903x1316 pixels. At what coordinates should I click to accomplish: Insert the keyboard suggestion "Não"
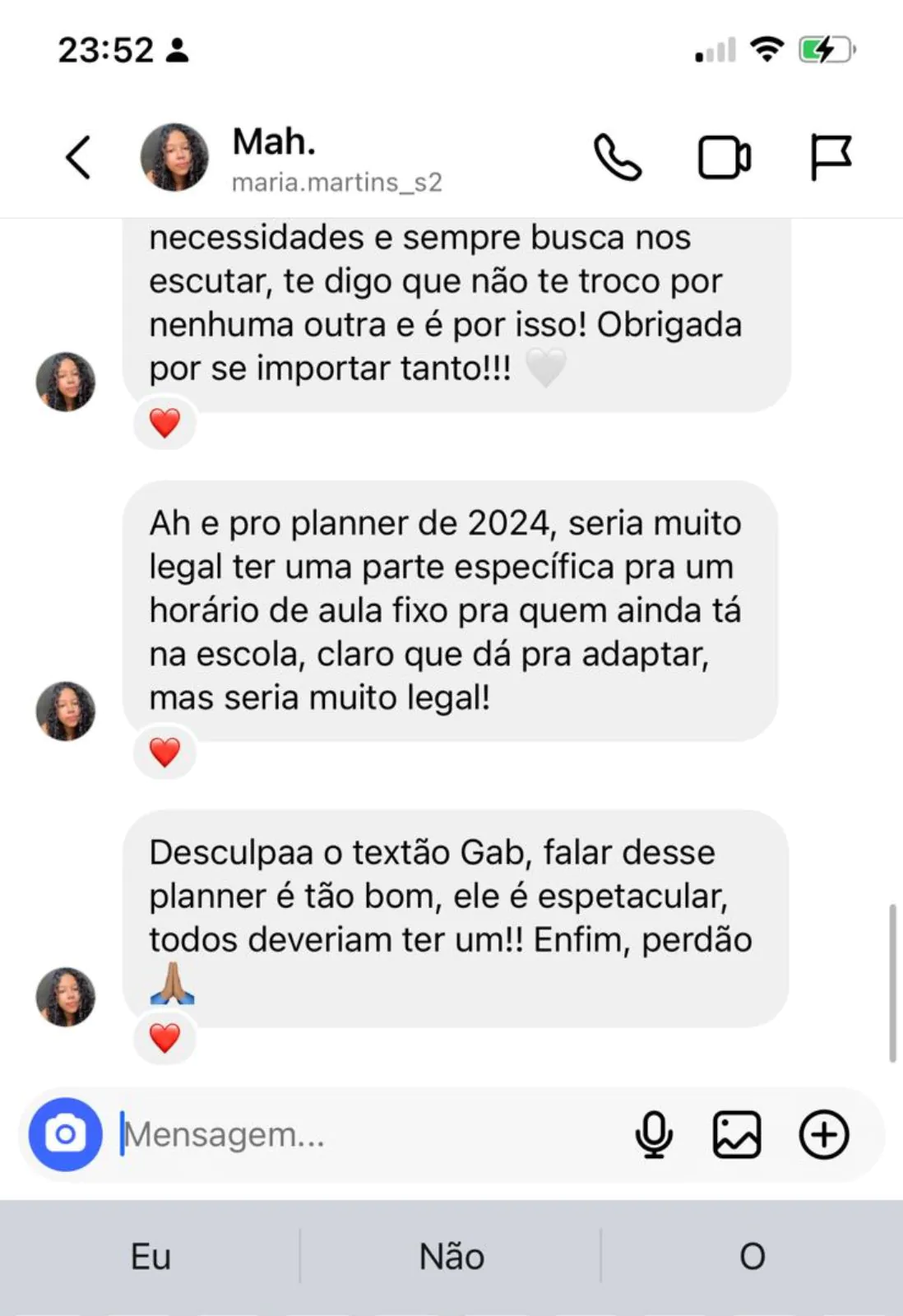(451, 1257)
